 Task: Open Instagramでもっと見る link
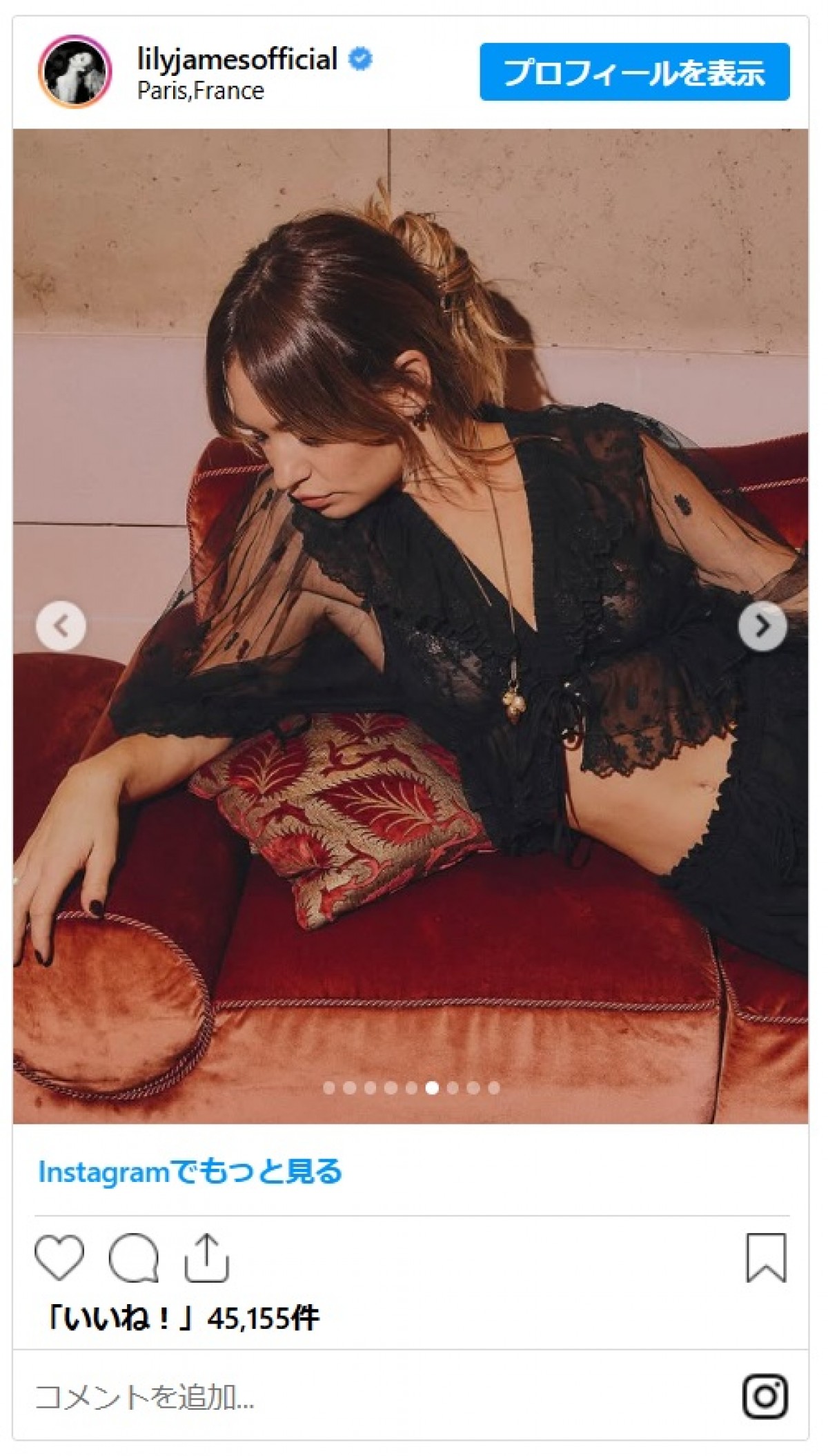[190, 1172]
